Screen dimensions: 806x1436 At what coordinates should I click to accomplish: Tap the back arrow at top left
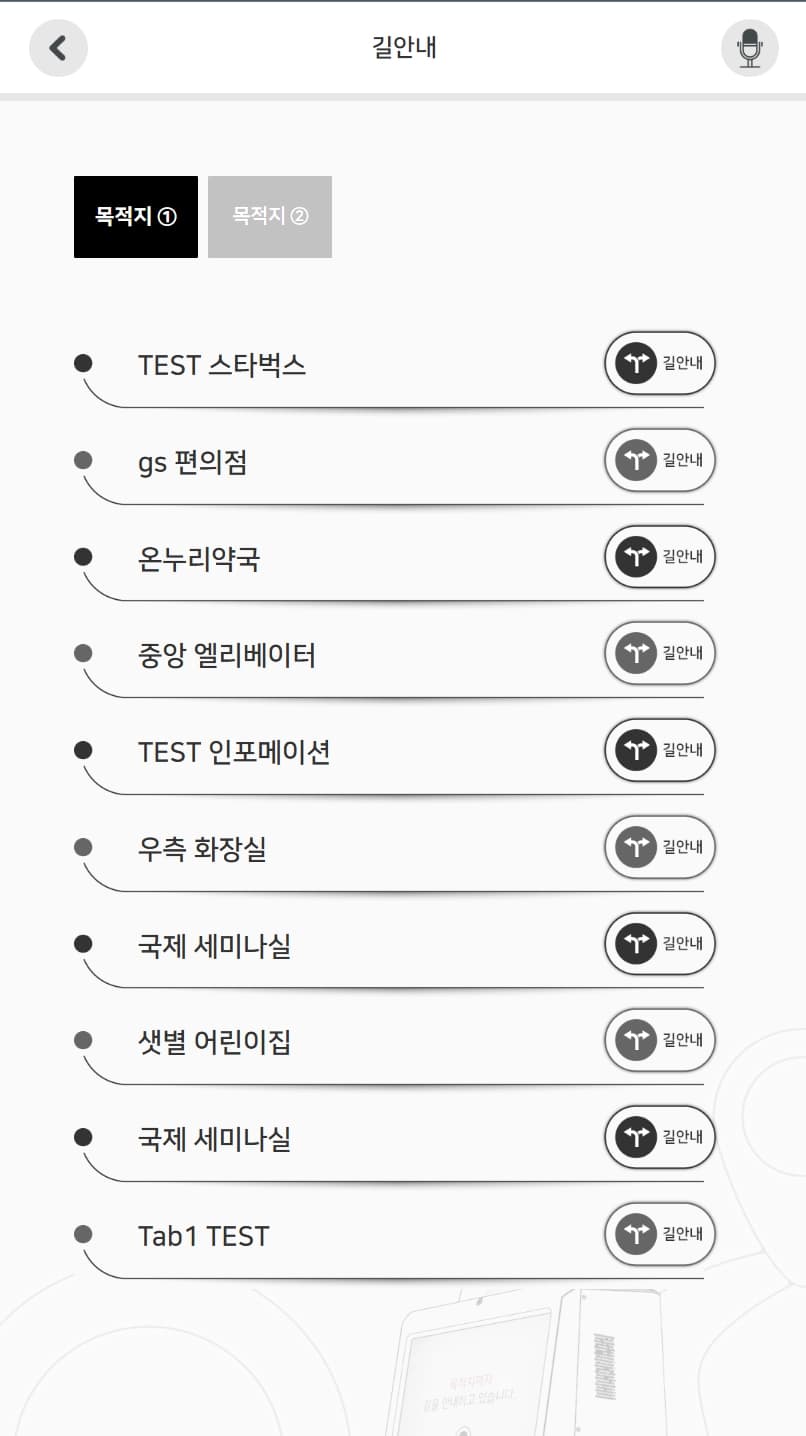pyautogui.click(x=58, y=47)
